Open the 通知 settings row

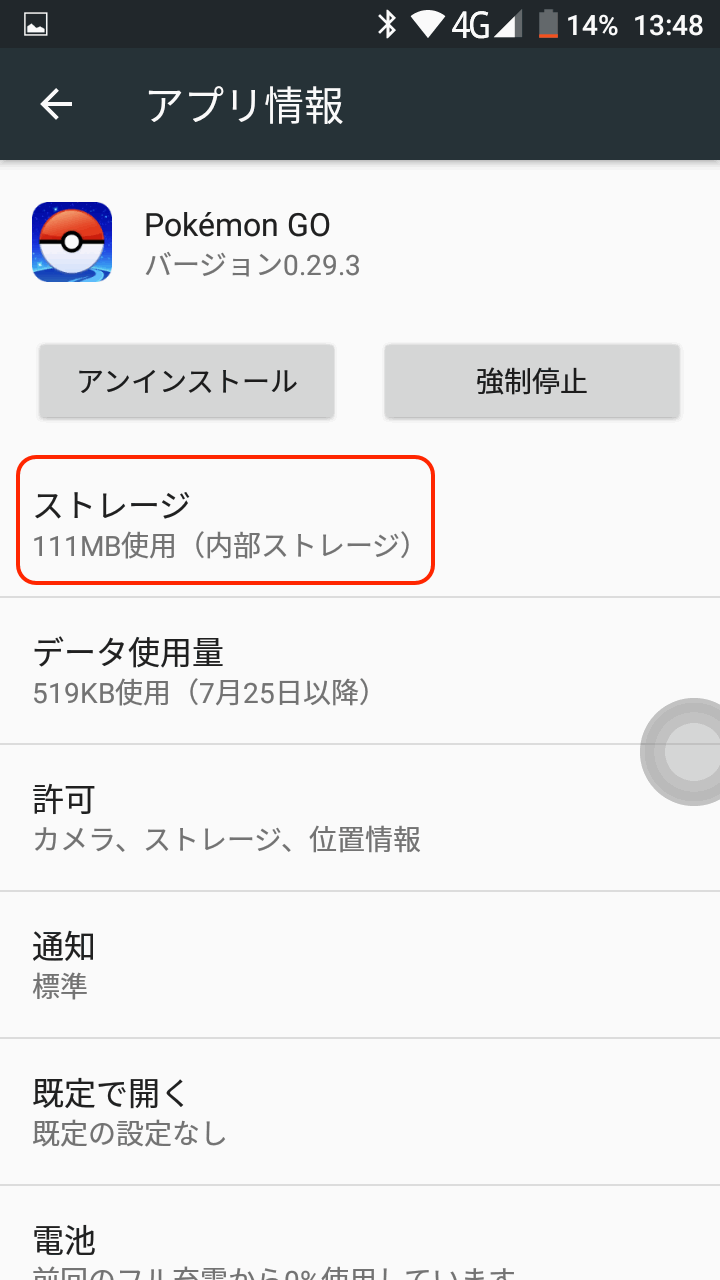300,964
